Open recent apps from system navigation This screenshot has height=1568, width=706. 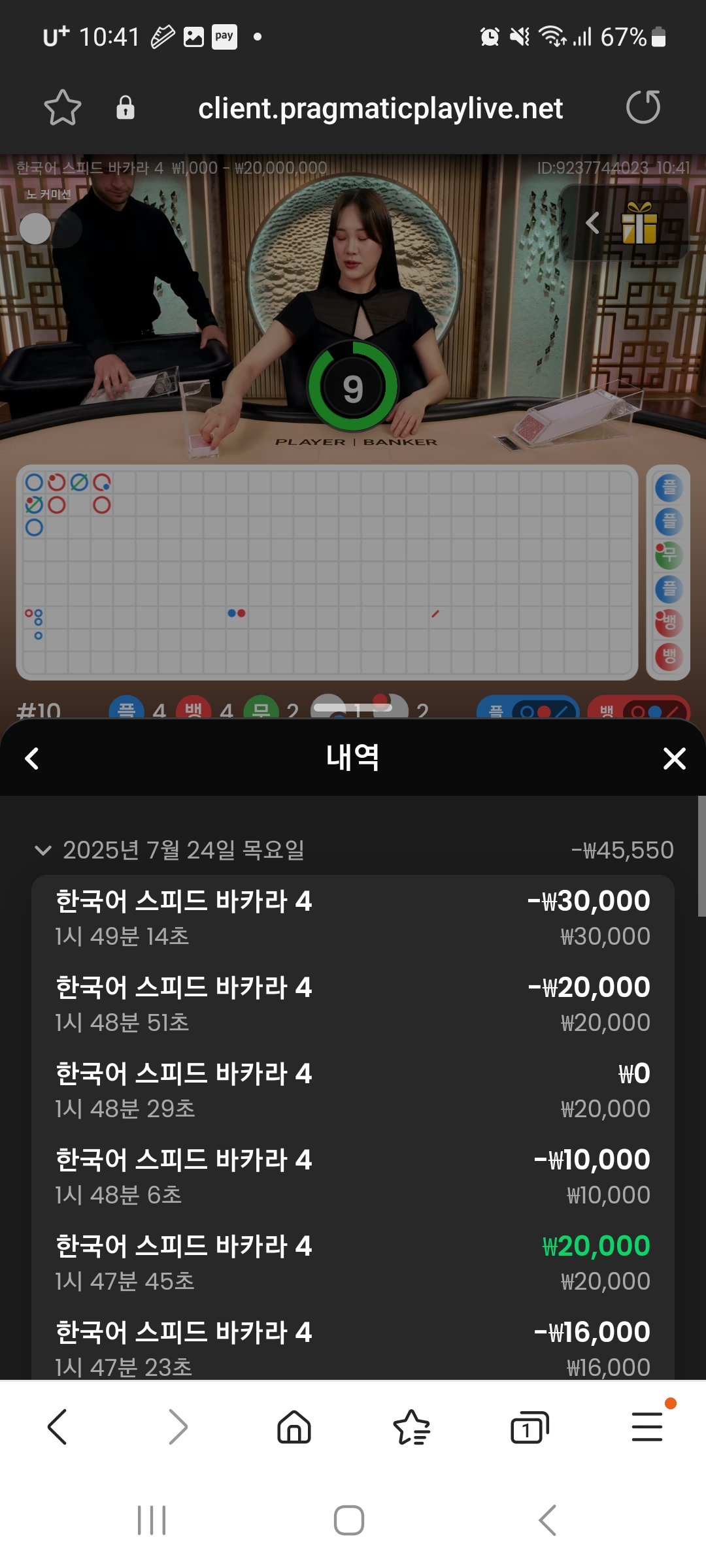[152, 1520]
